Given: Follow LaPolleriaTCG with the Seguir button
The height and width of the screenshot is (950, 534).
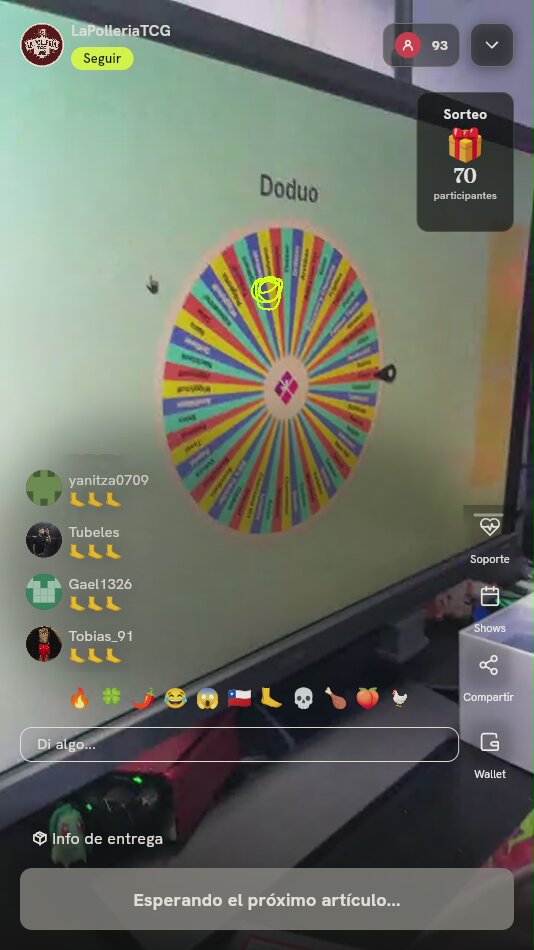Looking at the screenshot, I should pos(102,59).
